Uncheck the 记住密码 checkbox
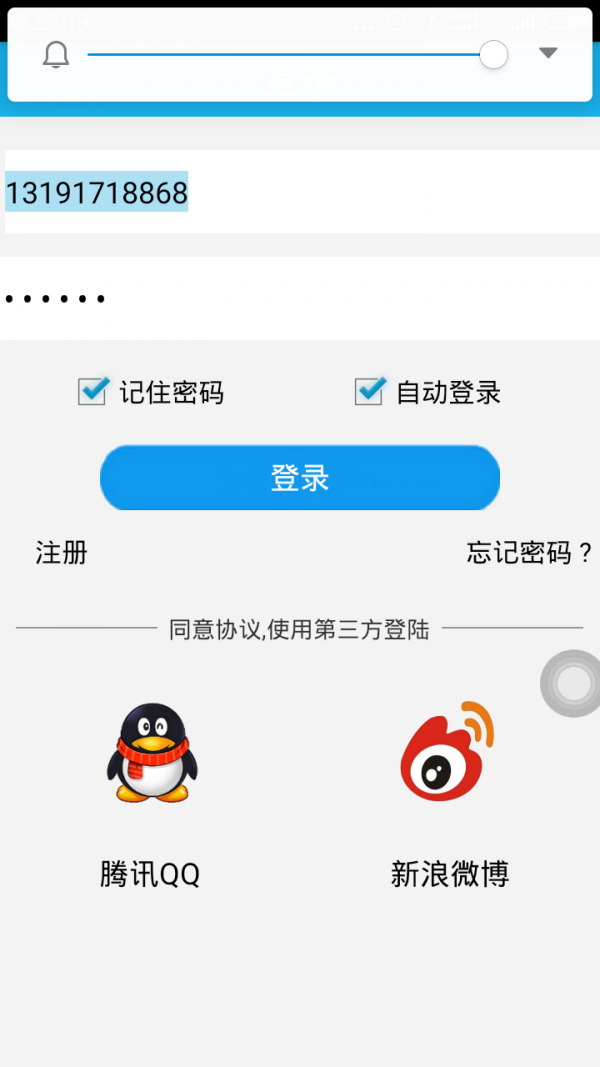The image size is (600, 1067). click(x=92, y=391)
